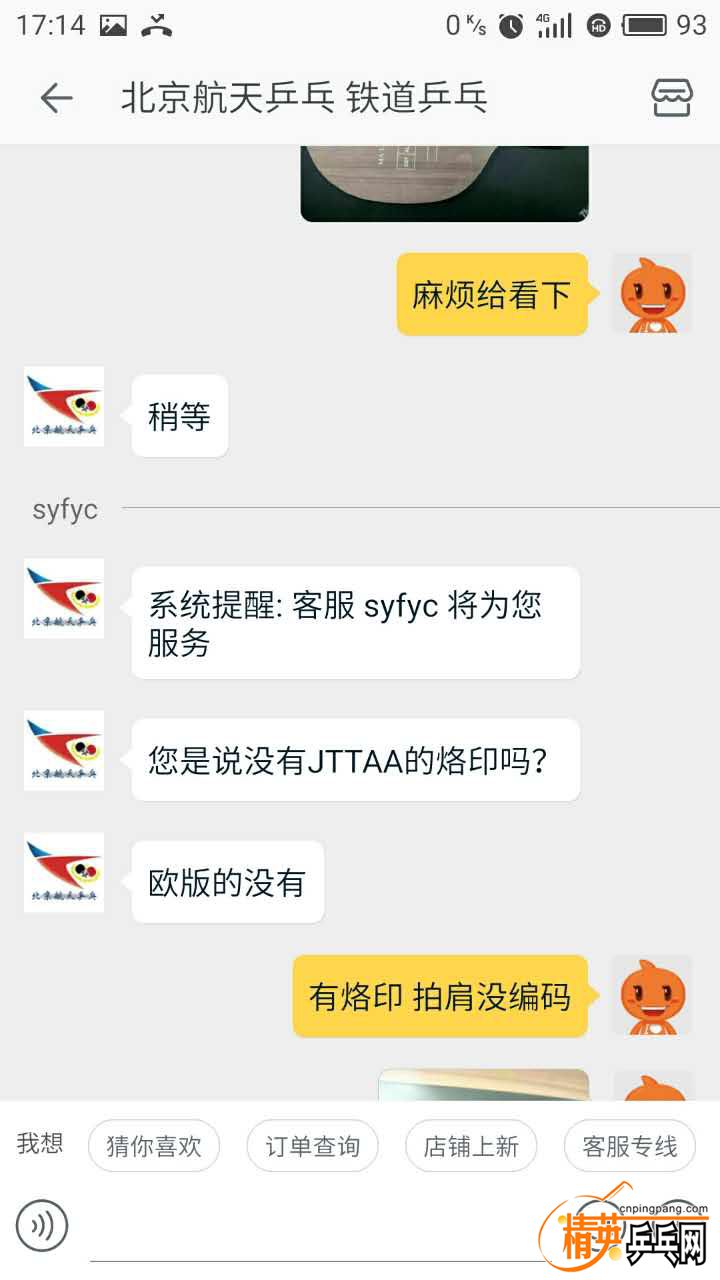The height and width of the screenshot is (1280, 720).
Task: View 店铺上新 new arrivals
Action: click(x=471, y=1146)
